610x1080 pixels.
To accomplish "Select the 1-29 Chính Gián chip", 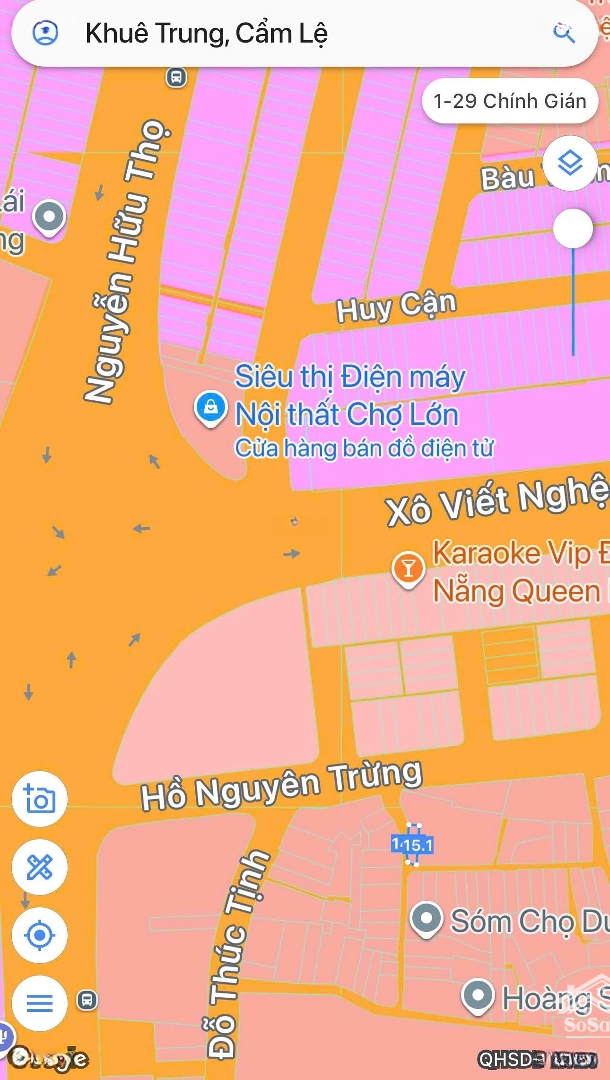I will 511,101.
